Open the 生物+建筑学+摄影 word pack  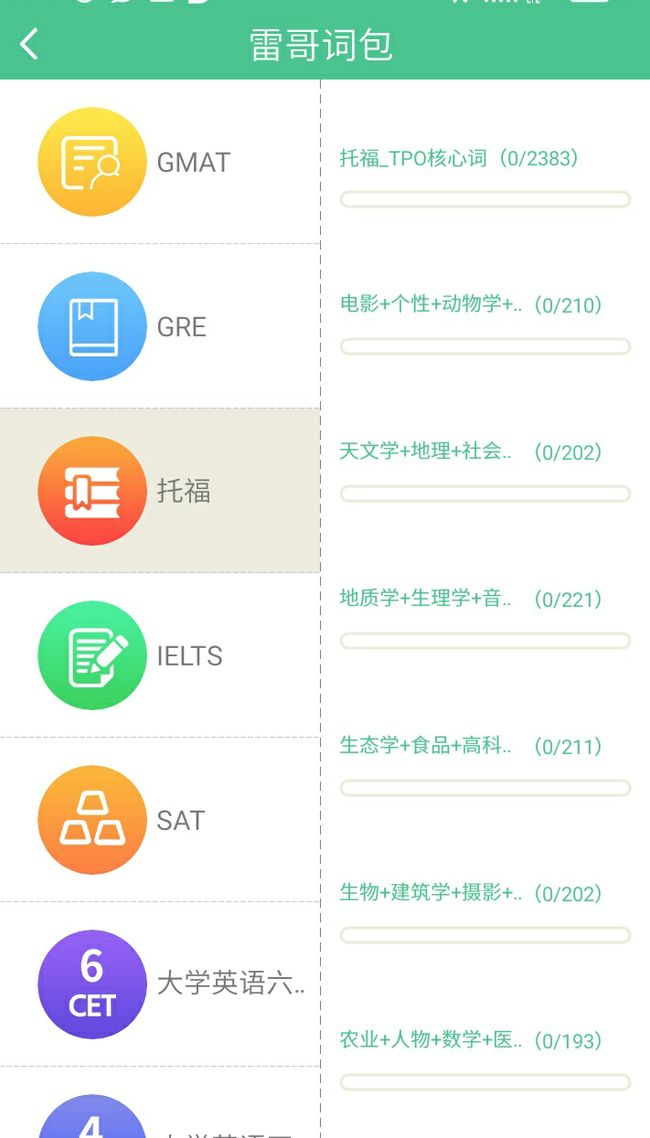[x=485, y=912]
